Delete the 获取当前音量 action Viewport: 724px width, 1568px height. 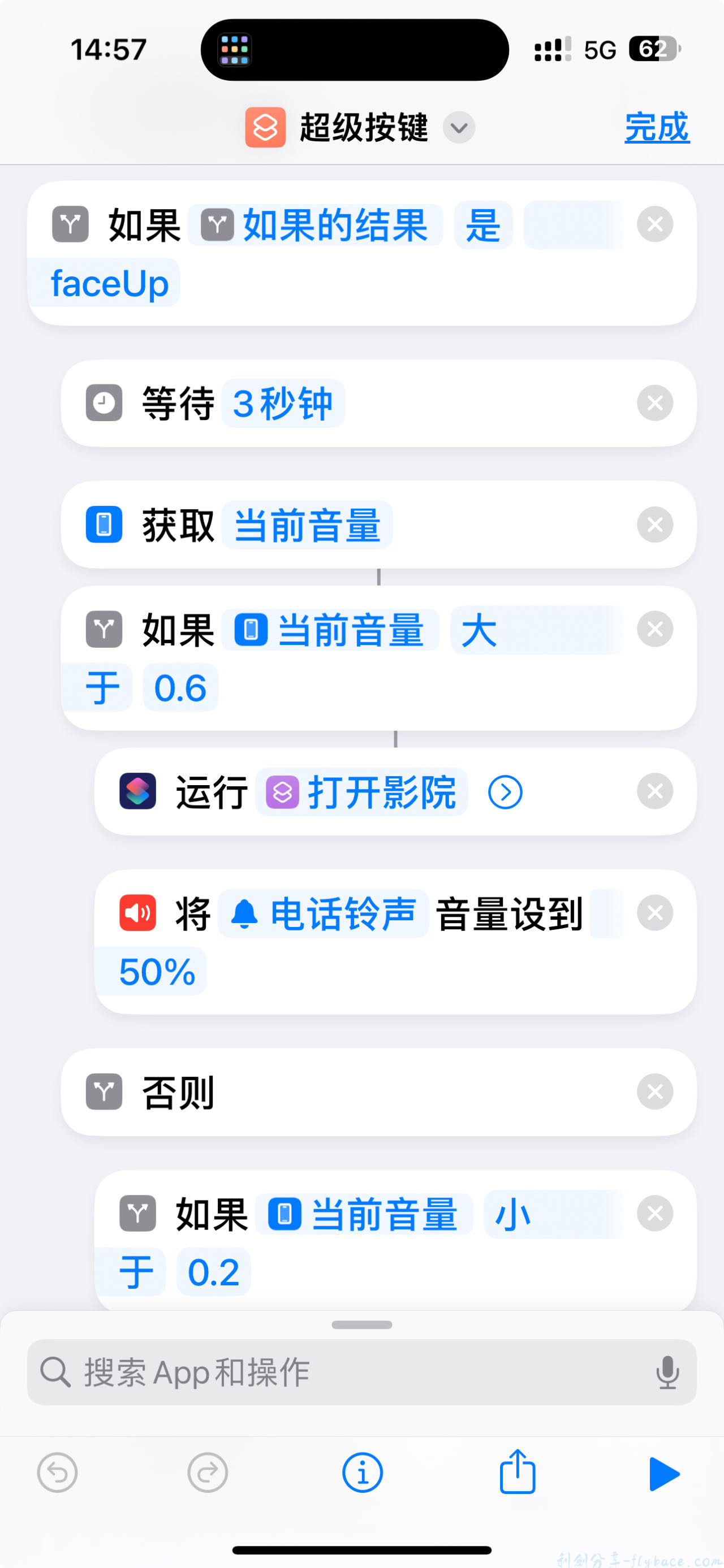click(654, 525)
